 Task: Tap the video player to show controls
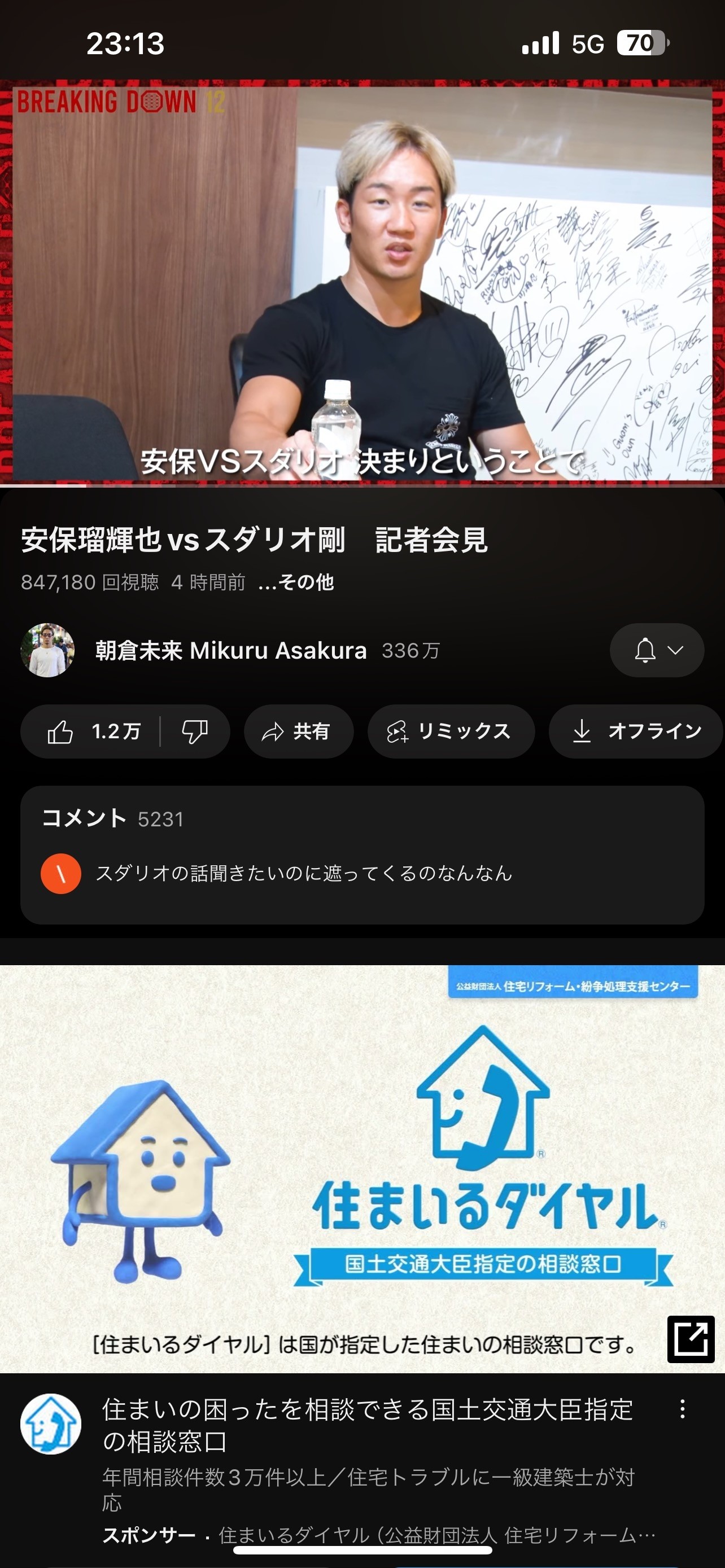pos(362,283)
